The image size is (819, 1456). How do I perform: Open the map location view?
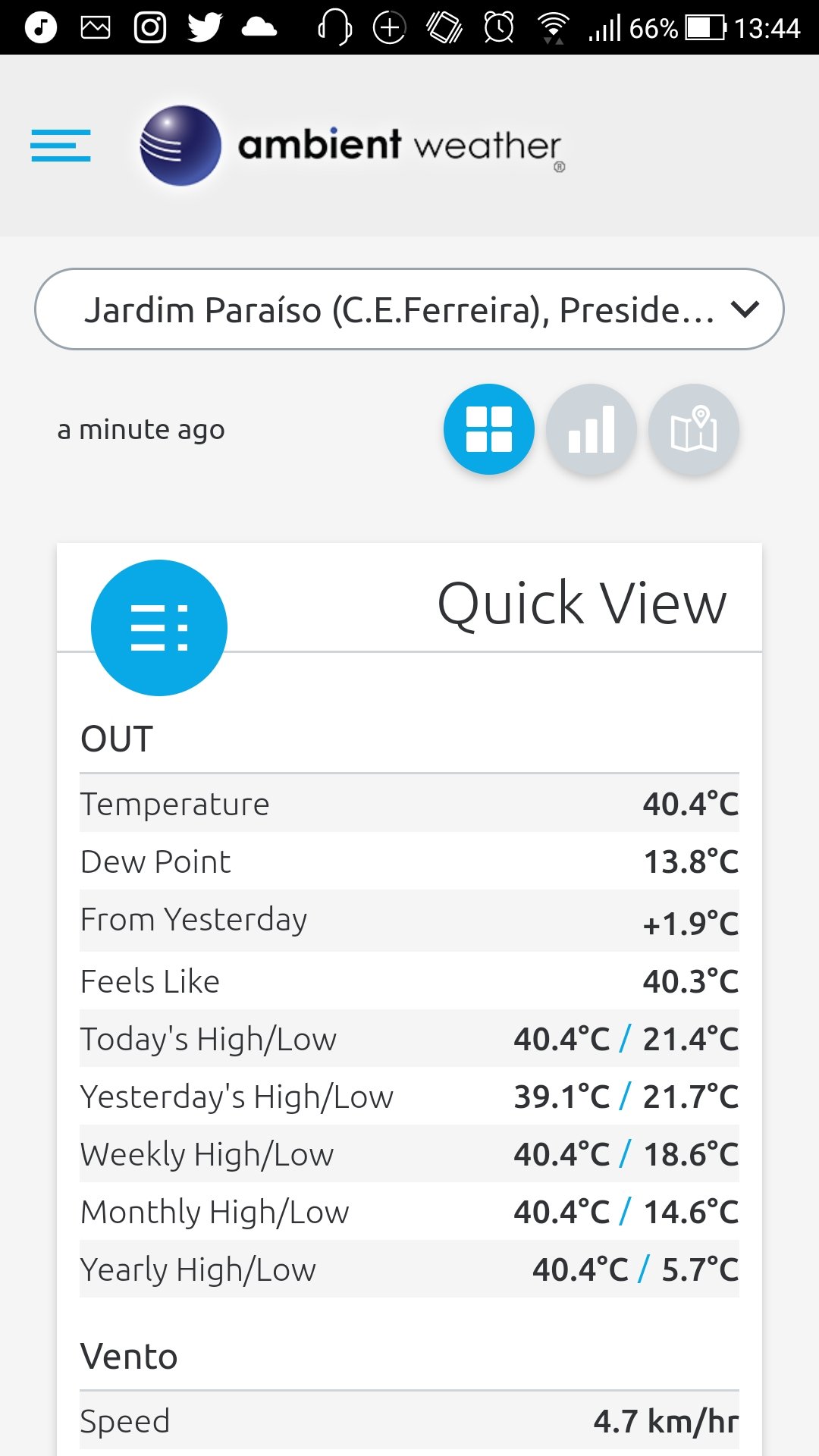point(694,429)
